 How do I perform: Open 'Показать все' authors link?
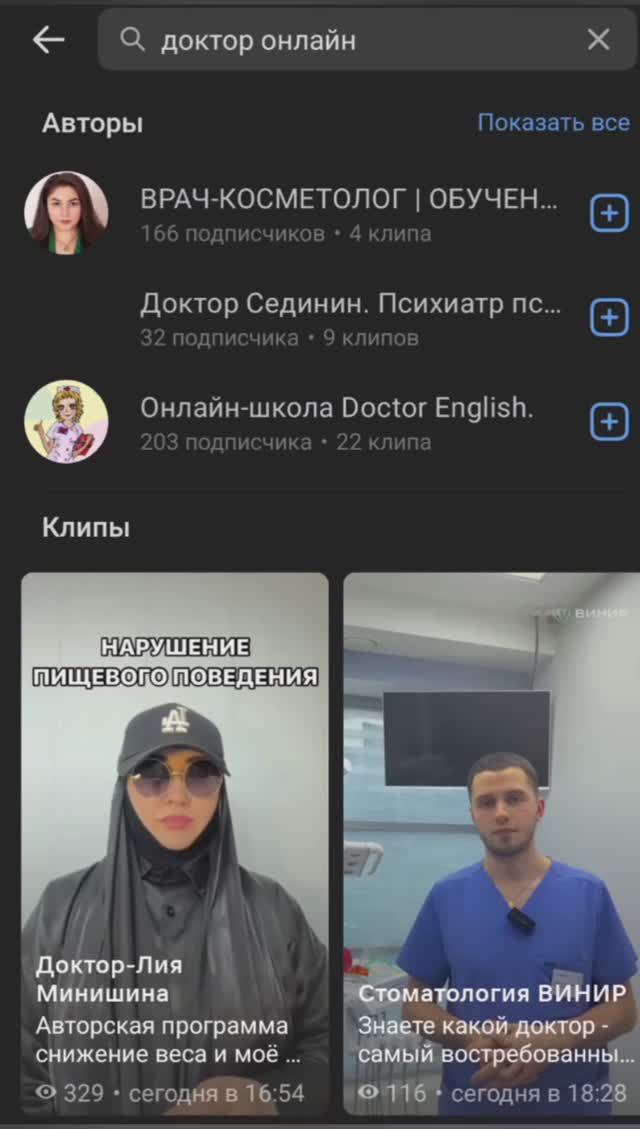pyautogui.click(x=553, y=123)
